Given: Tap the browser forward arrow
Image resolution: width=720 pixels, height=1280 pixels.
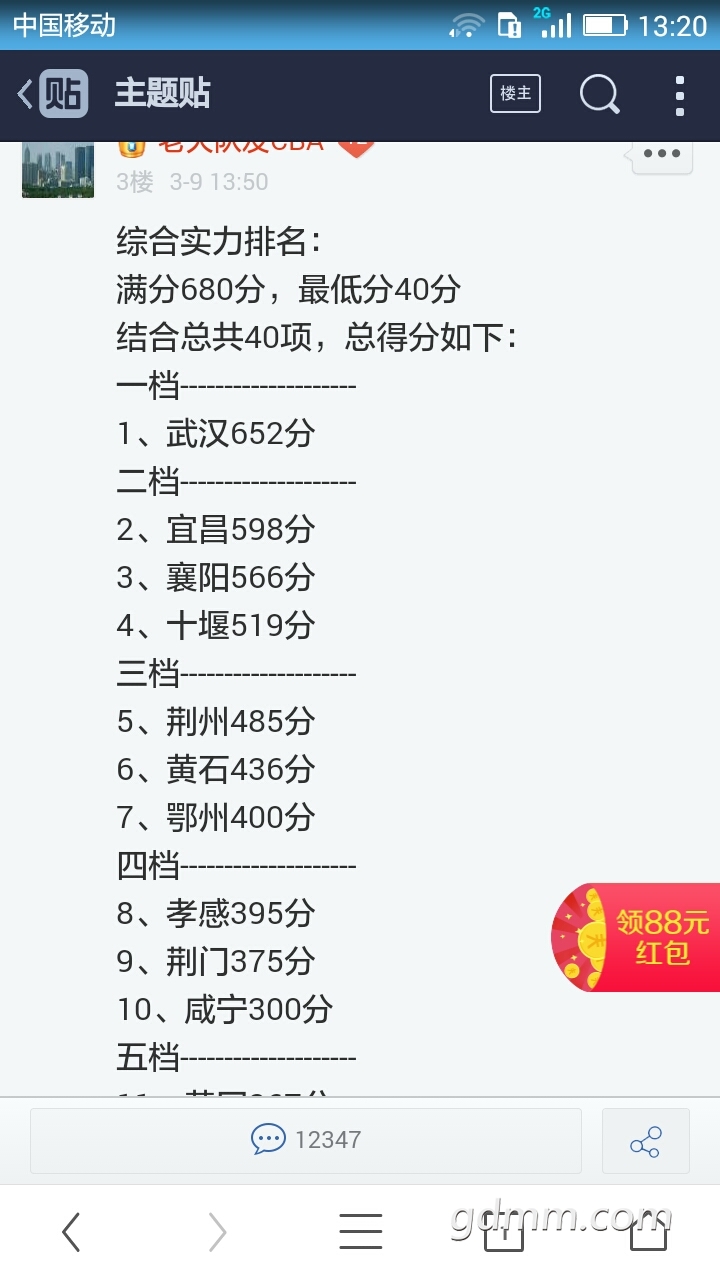Looking at the screenshot, I should click(x=217, y=1232).
